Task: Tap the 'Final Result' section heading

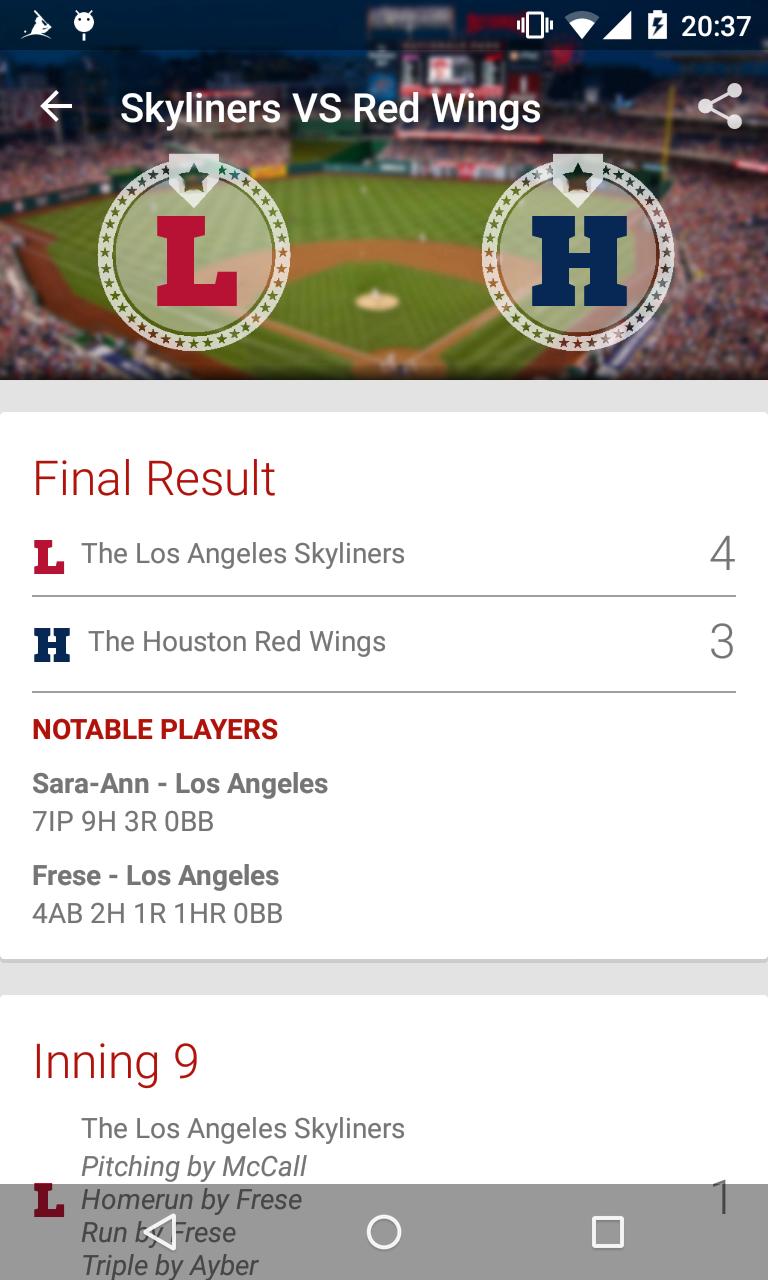Action: pyautogui.click(x=154, y=480)
